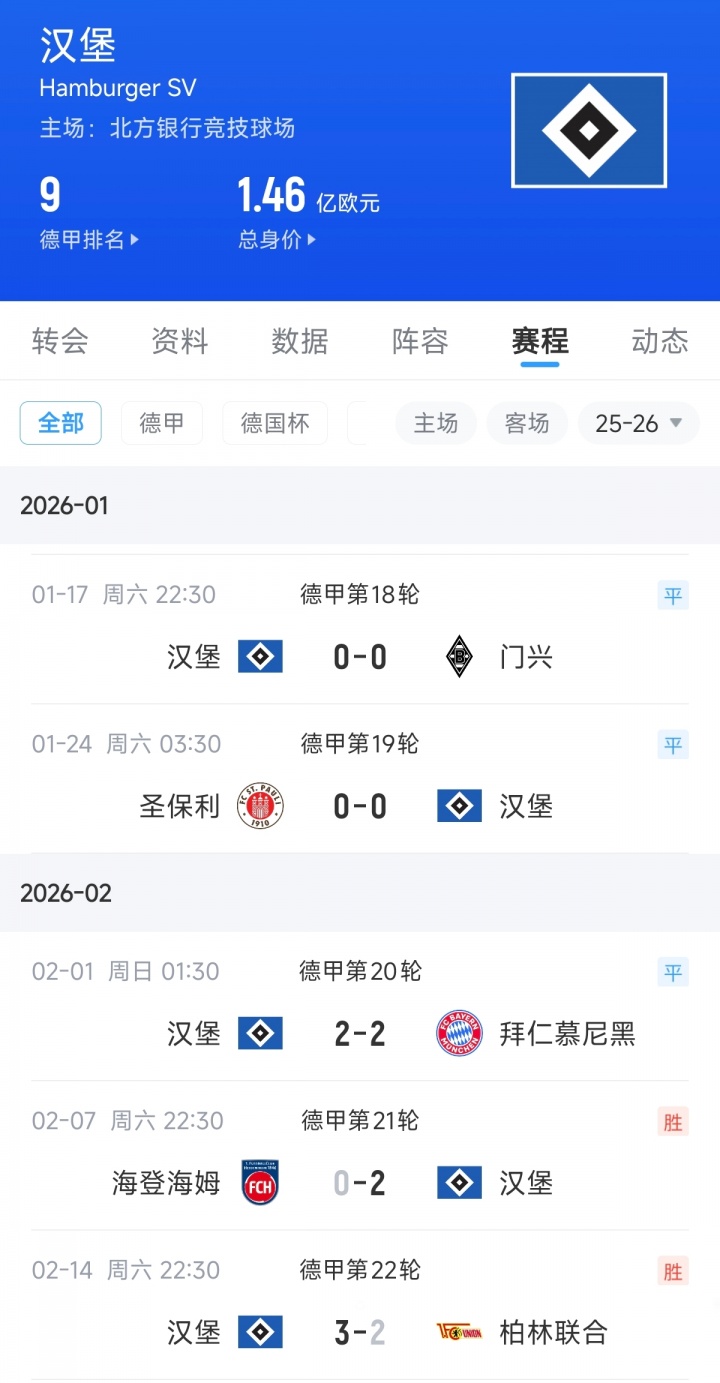Expand the 总身价 squad value details
Viewport: 720px width, 1383px height.
pos(273,238)
